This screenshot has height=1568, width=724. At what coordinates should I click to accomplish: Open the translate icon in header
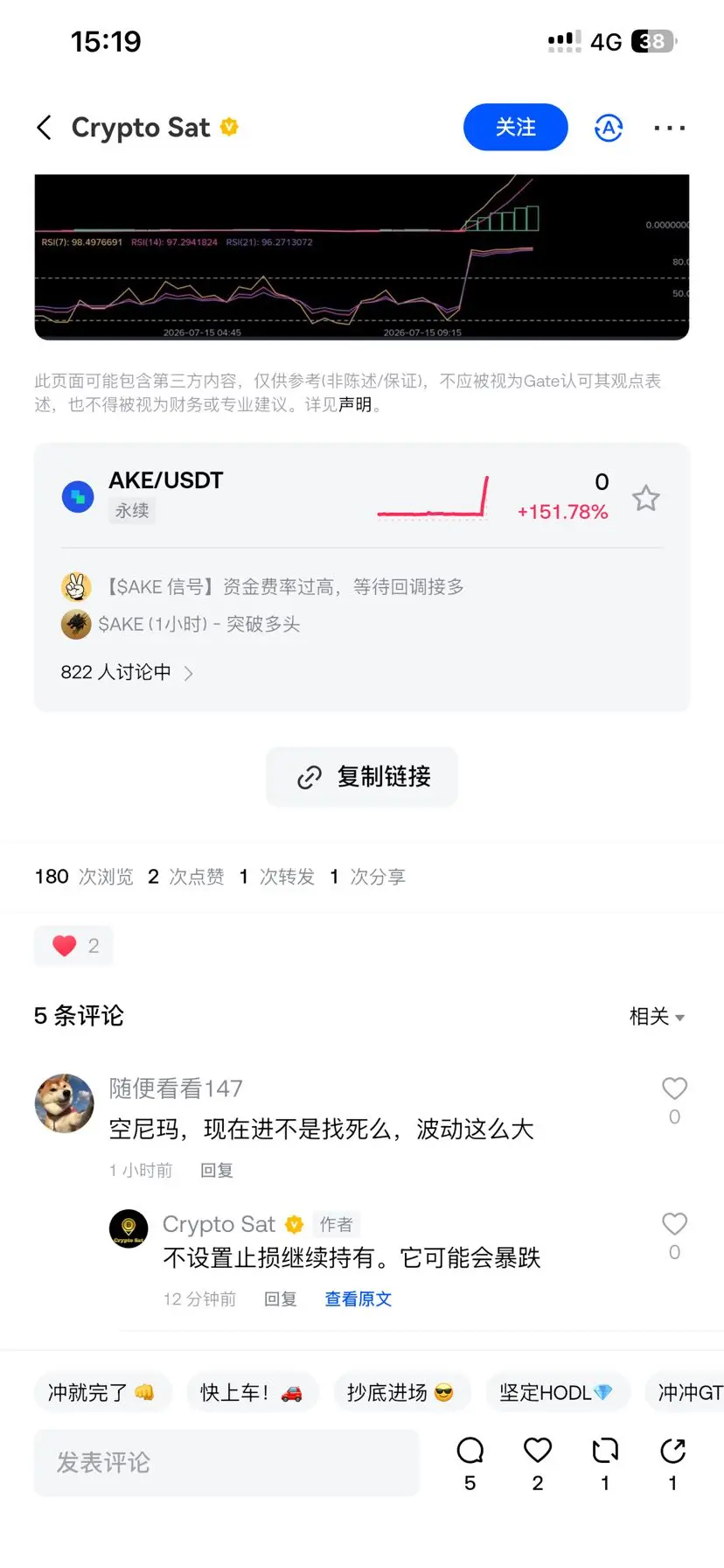(609, 128)
